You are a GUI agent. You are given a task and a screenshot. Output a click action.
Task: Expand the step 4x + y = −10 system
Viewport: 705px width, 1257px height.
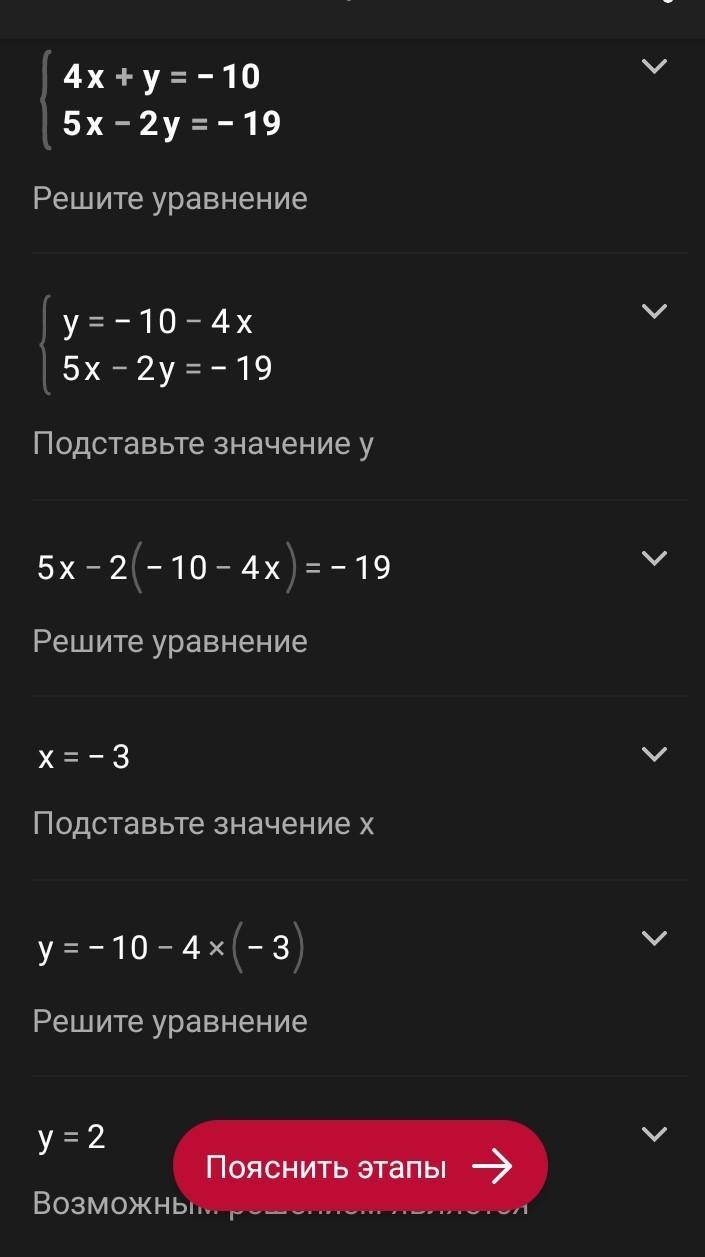(653, 67)
